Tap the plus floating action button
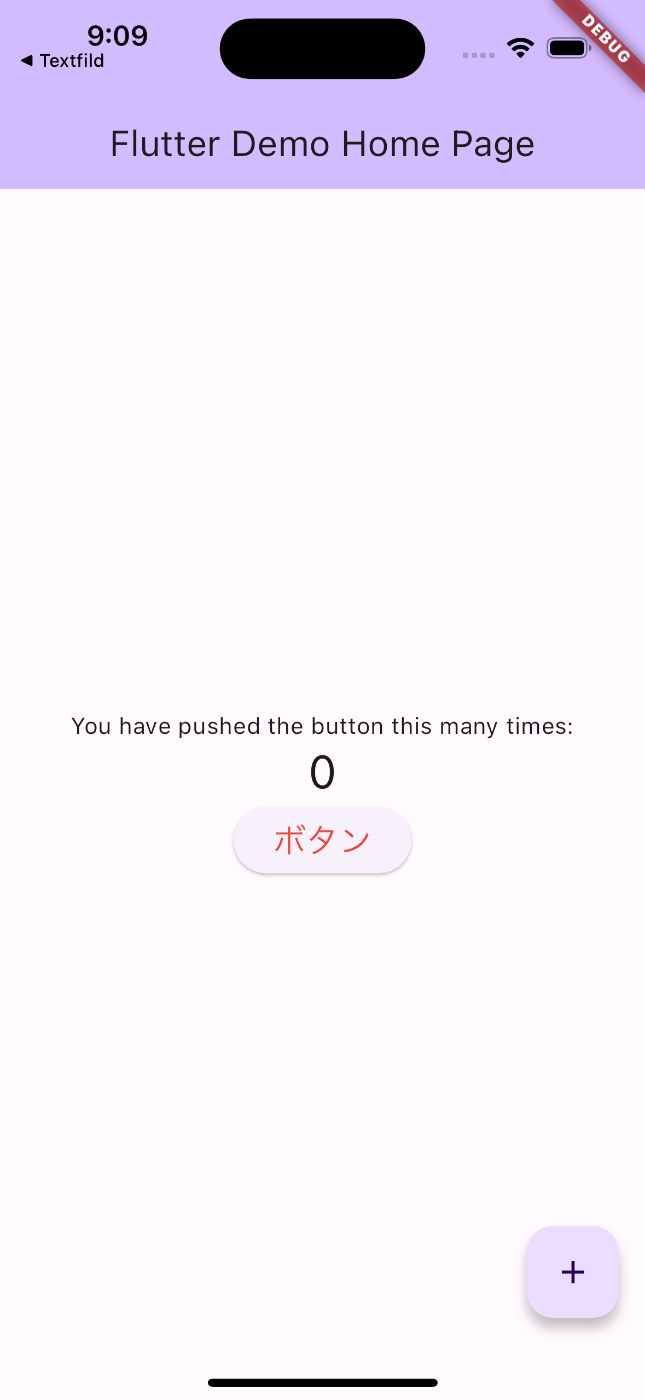 tap(573, 1272)
